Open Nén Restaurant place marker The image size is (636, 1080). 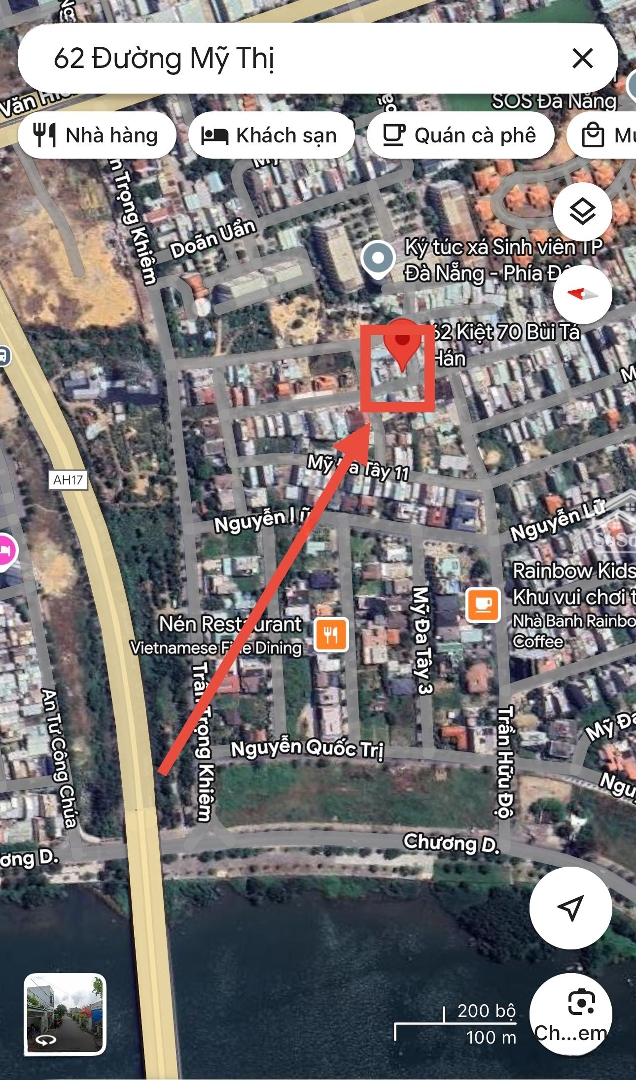[x=331, y=634]
